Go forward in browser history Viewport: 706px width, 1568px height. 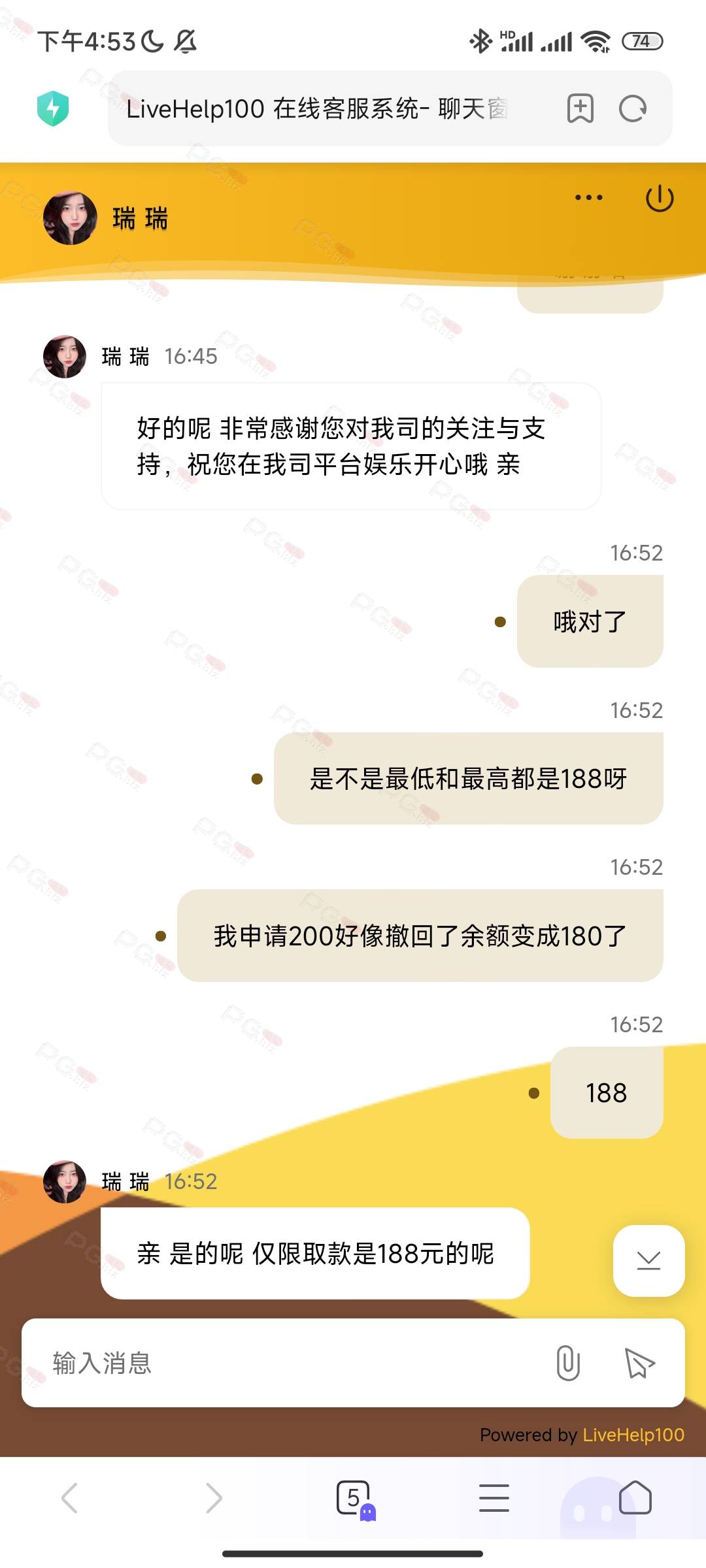click(214, 1497)
